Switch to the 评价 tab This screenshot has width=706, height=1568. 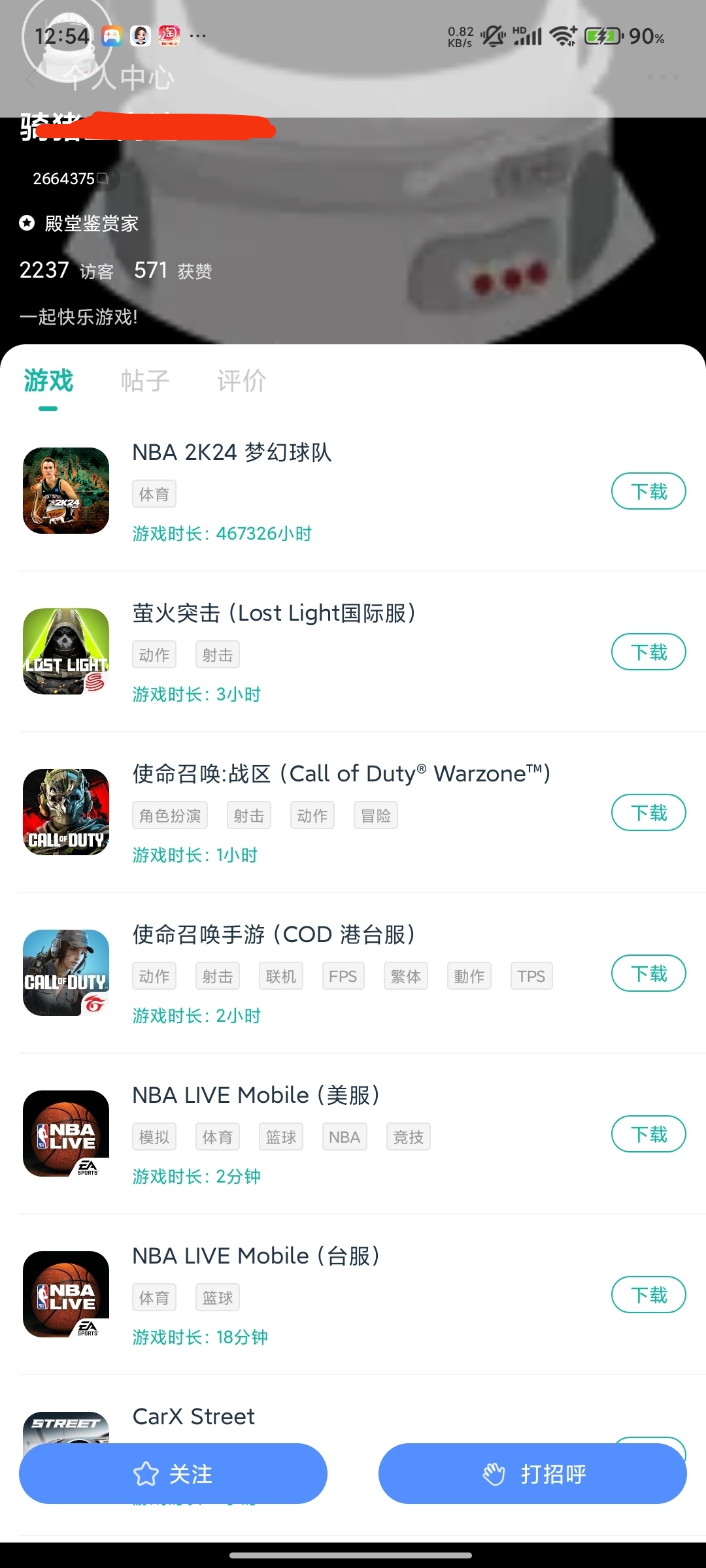click(241, 381)
